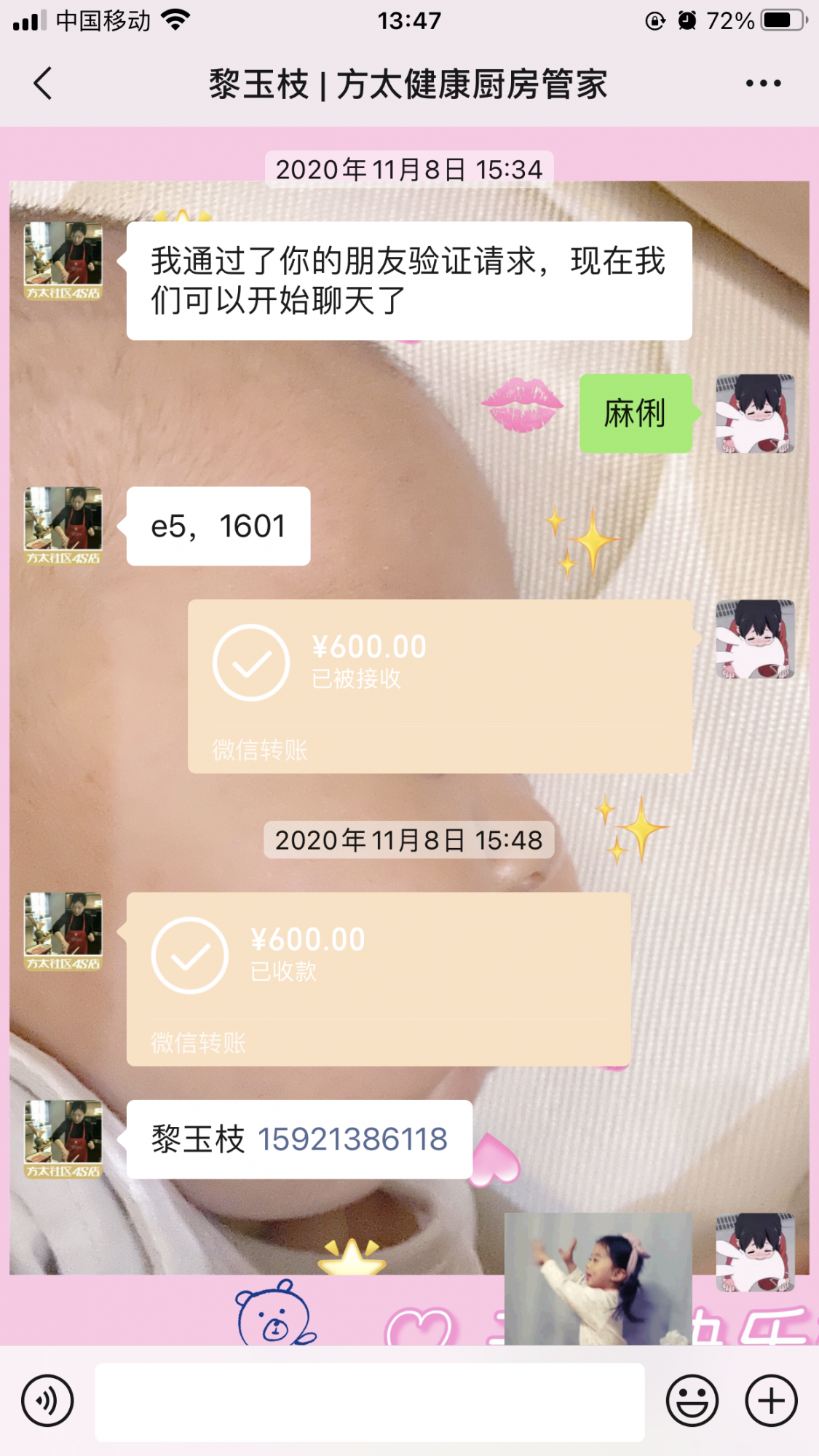
Task: Open the ¥600.00 transfer marked 已被接收
Action: 440,686
